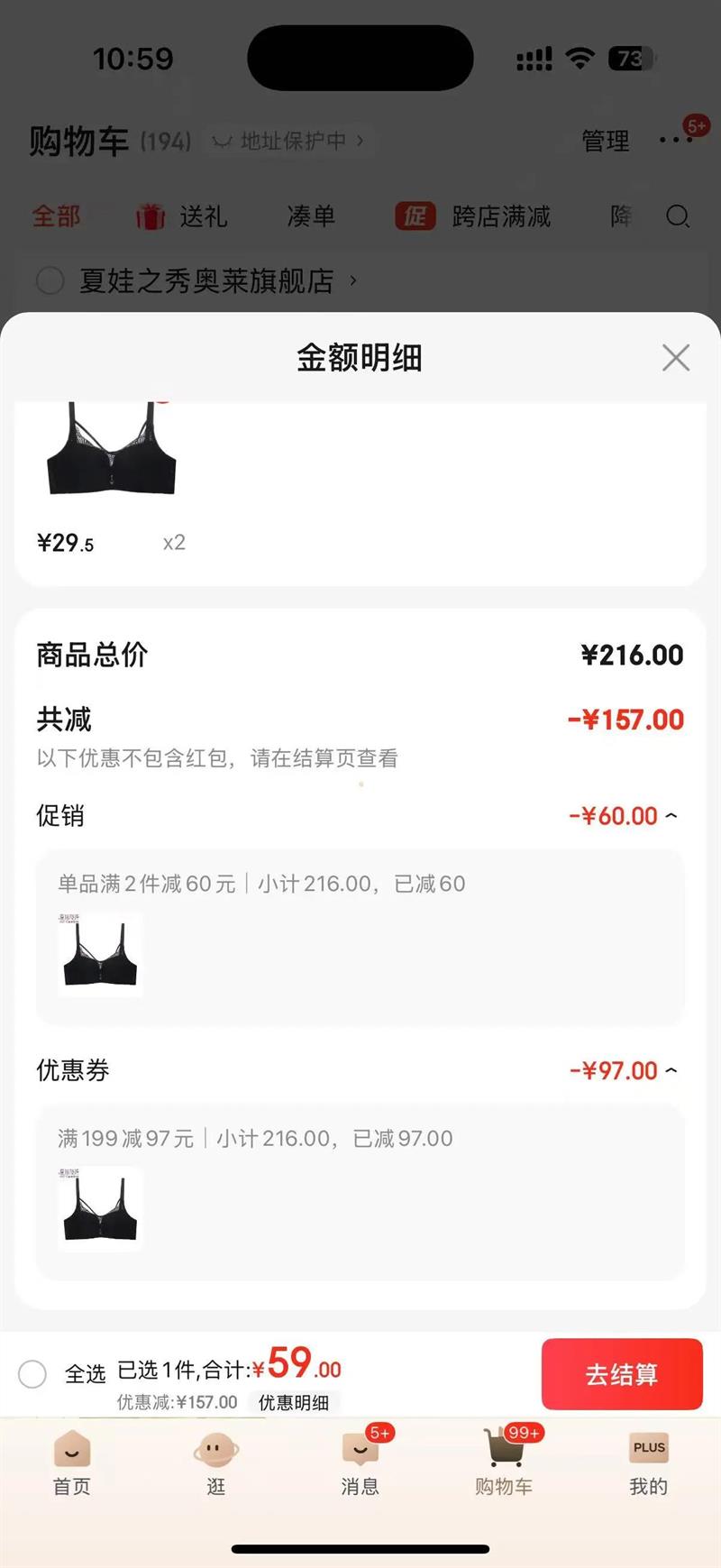The width and height of the screenshot is (721, 1568).
Task: Collapse the 促销 discount section
Action: 671,816
